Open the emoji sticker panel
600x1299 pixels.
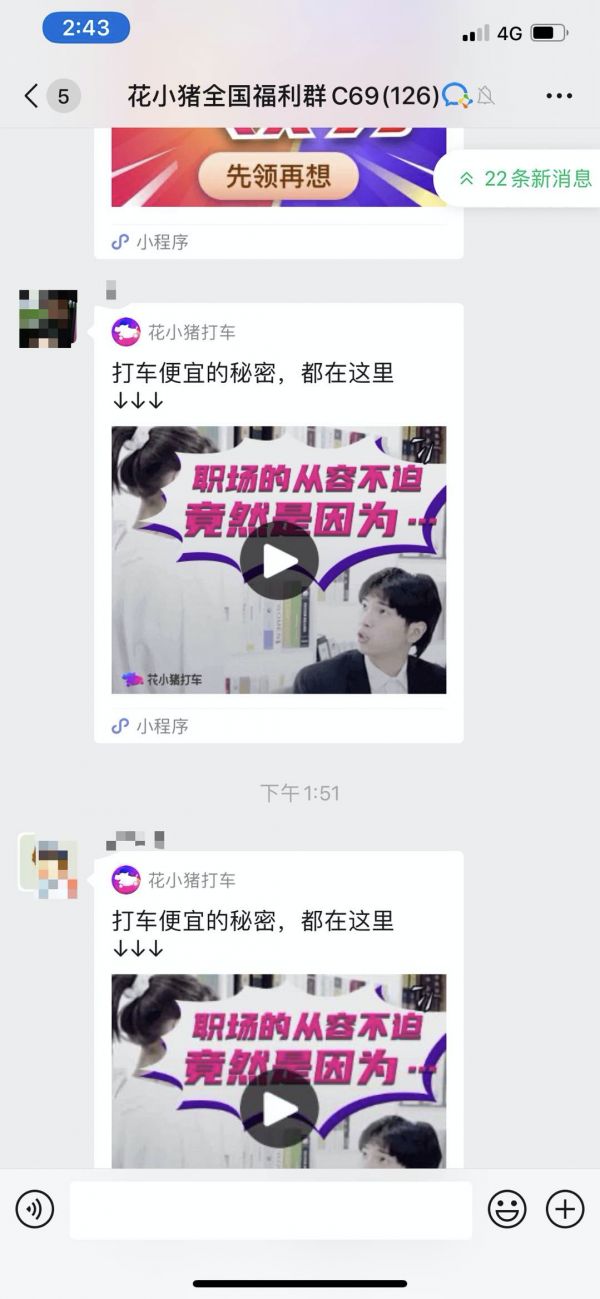[507, 1210]
